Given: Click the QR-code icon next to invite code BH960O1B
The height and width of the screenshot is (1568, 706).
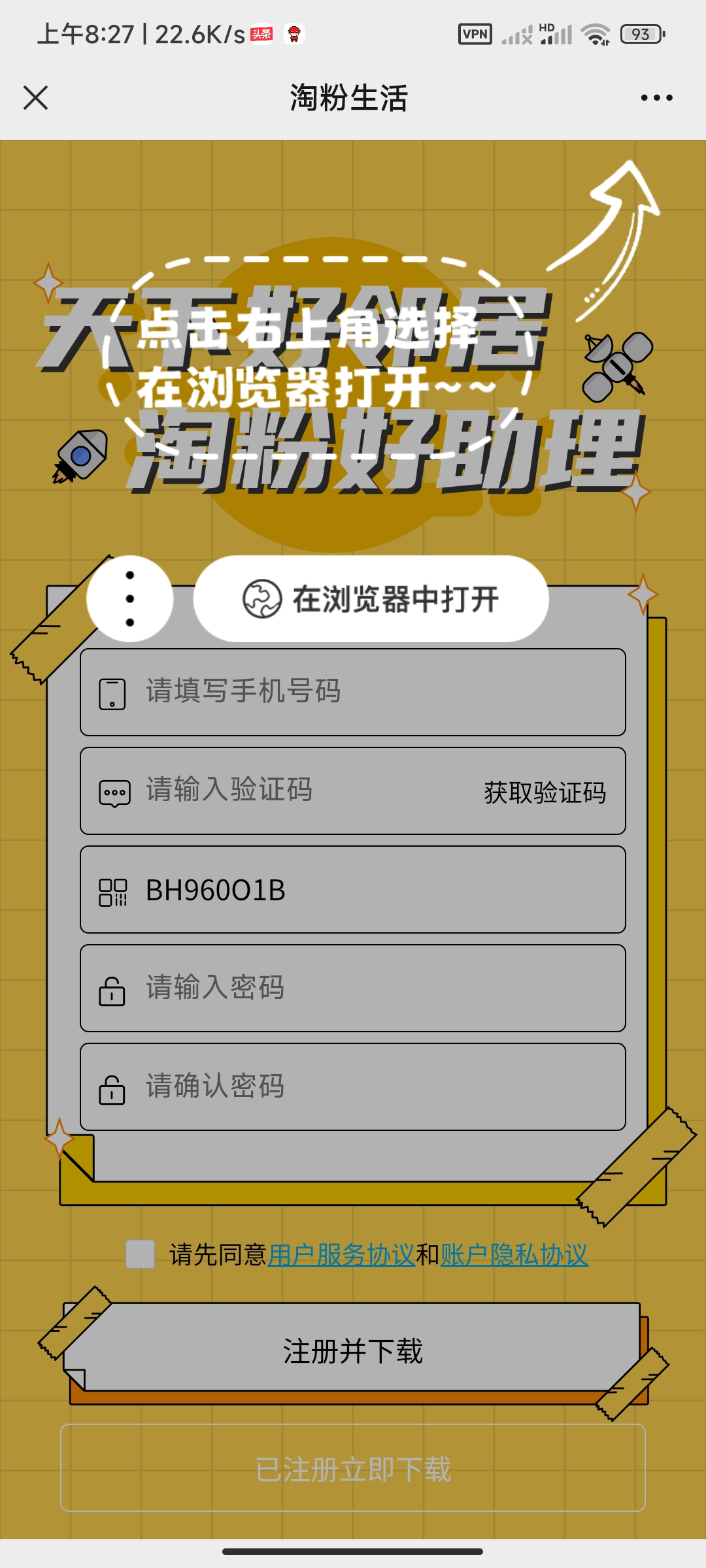Looking at the screenshot, I should (112, 889).
